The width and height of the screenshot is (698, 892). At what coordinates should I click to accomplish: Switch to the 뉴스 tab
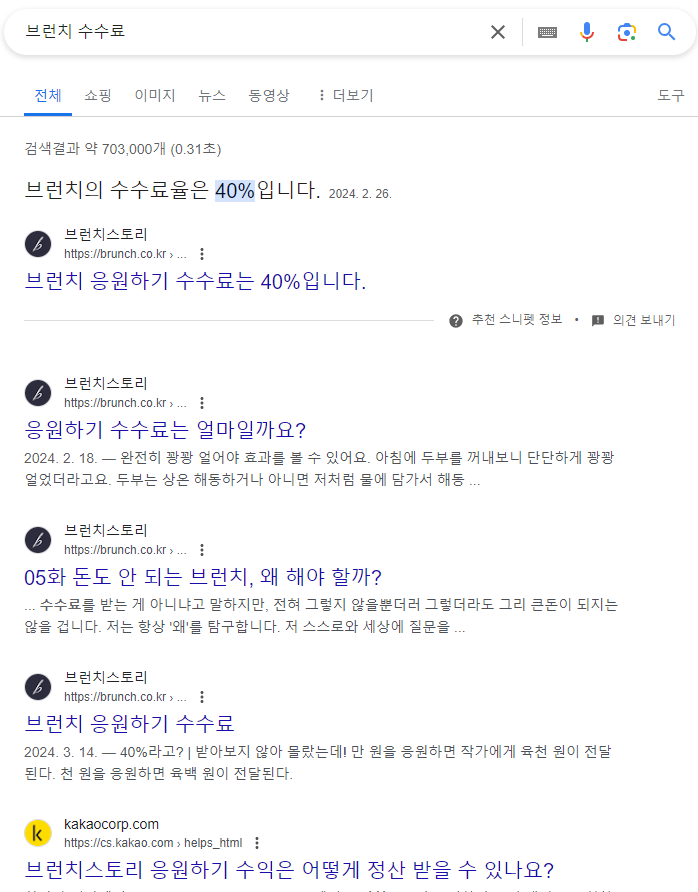coord(212,96)
